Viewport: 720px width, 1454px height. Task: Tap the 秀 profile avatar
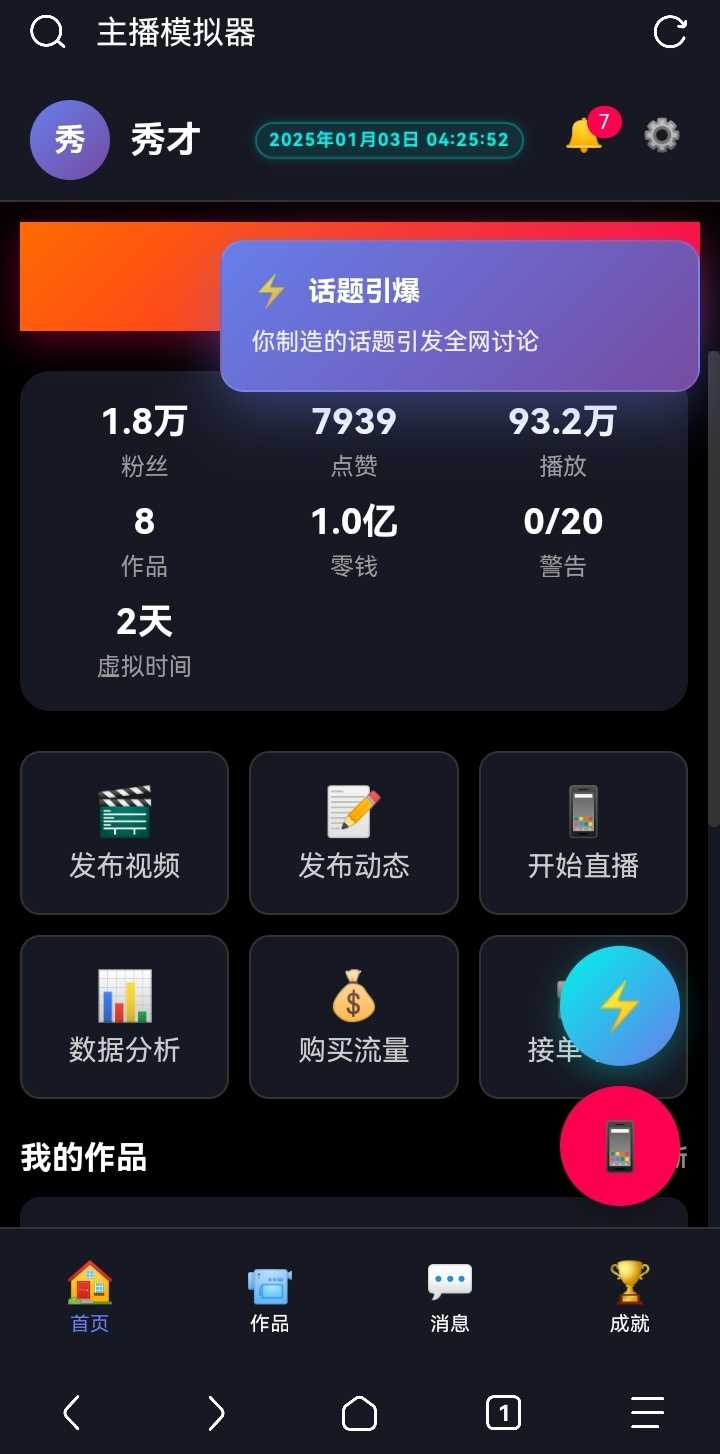(x=69, y=140)
